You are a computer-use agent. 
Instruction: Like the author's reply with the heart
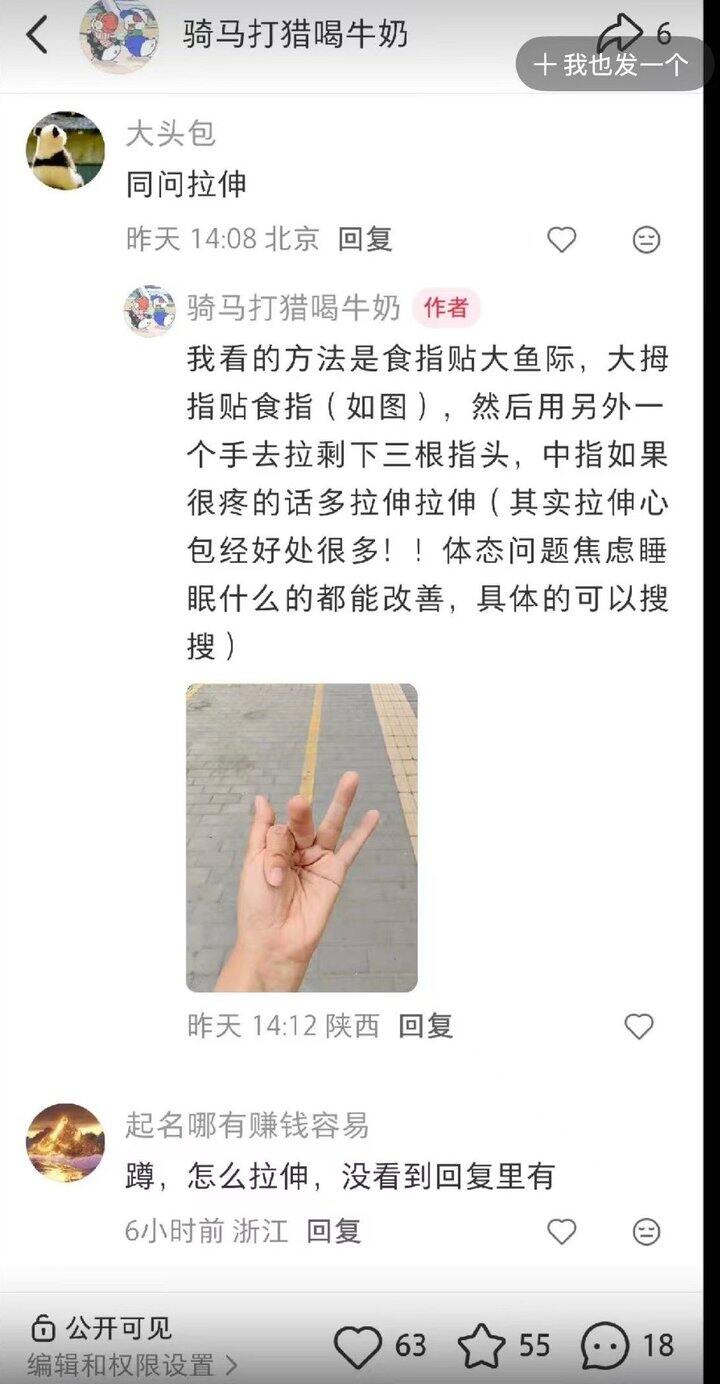click(x=638, y=1026)
